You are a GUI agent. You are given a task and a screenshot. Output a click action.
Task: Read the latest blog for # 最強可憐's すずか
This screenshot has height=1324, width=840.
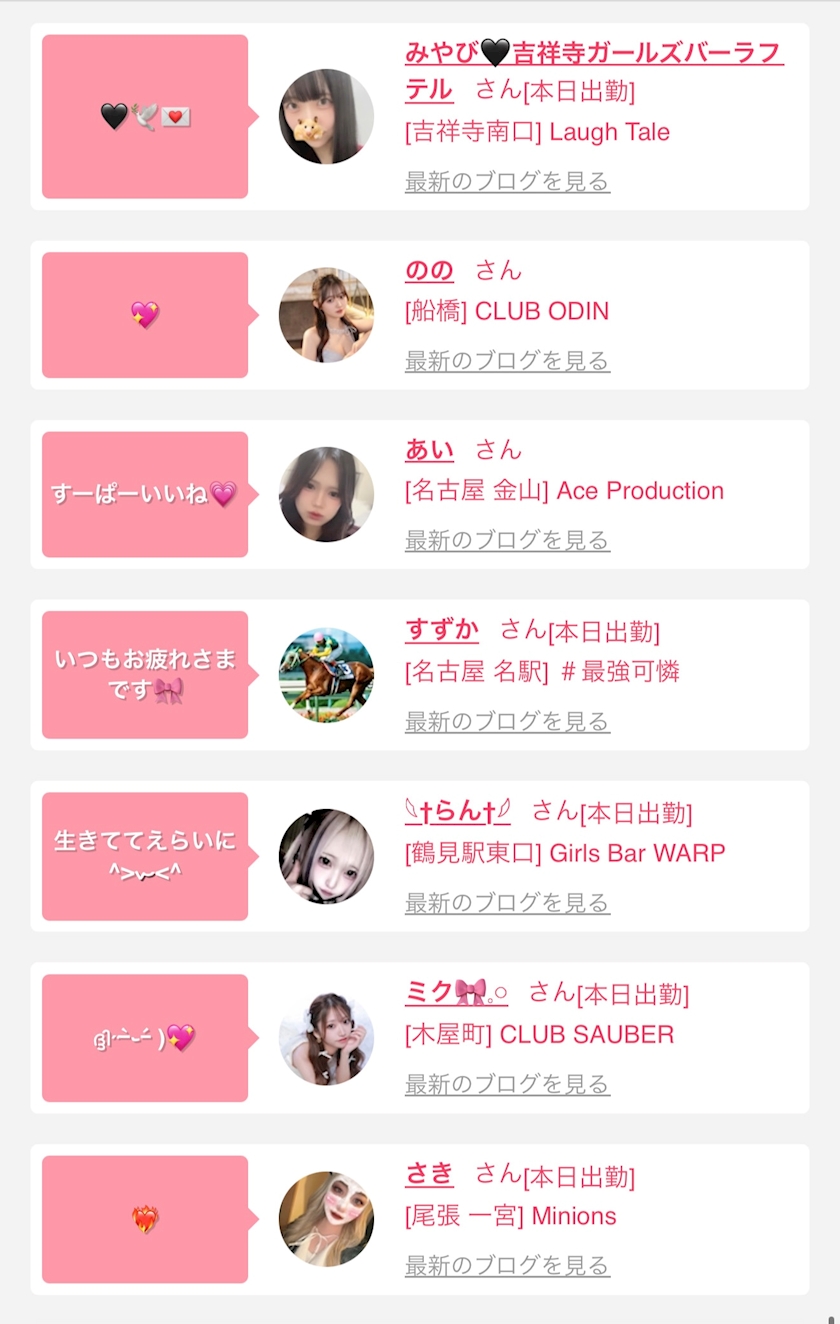(507, 721)
